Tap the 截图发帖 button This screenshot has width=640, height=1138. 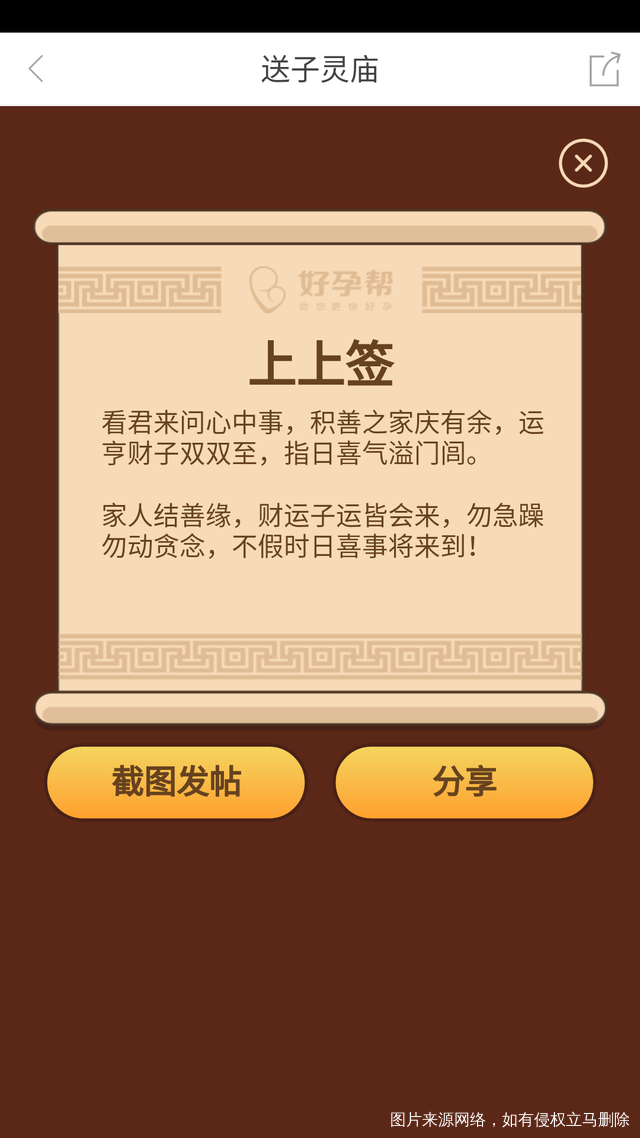(176, 782)
